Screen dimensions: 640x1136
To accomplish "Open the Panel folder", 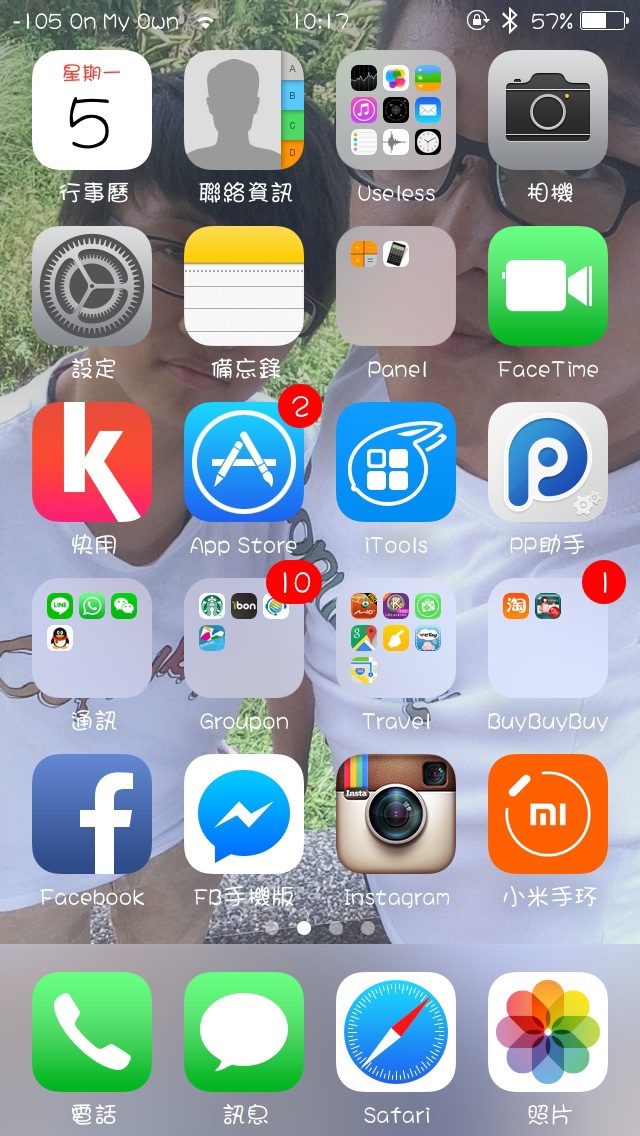I will click(x=396, y=286).
